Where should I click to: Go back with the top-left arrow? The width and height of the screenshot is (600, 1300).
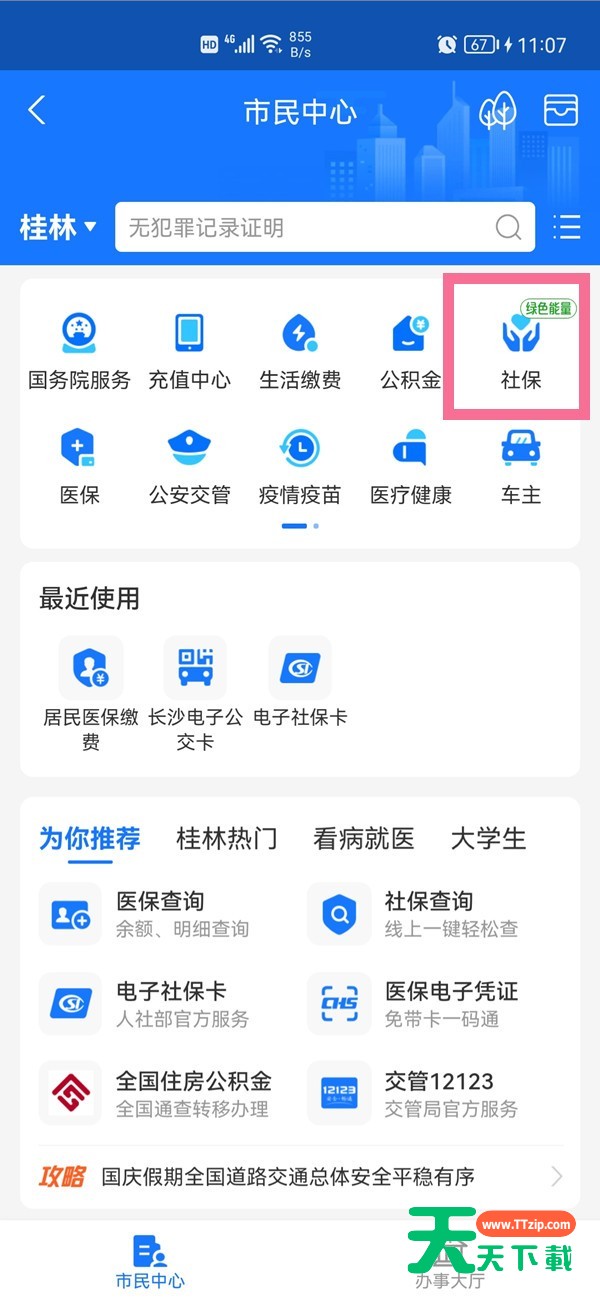point(37,110)
